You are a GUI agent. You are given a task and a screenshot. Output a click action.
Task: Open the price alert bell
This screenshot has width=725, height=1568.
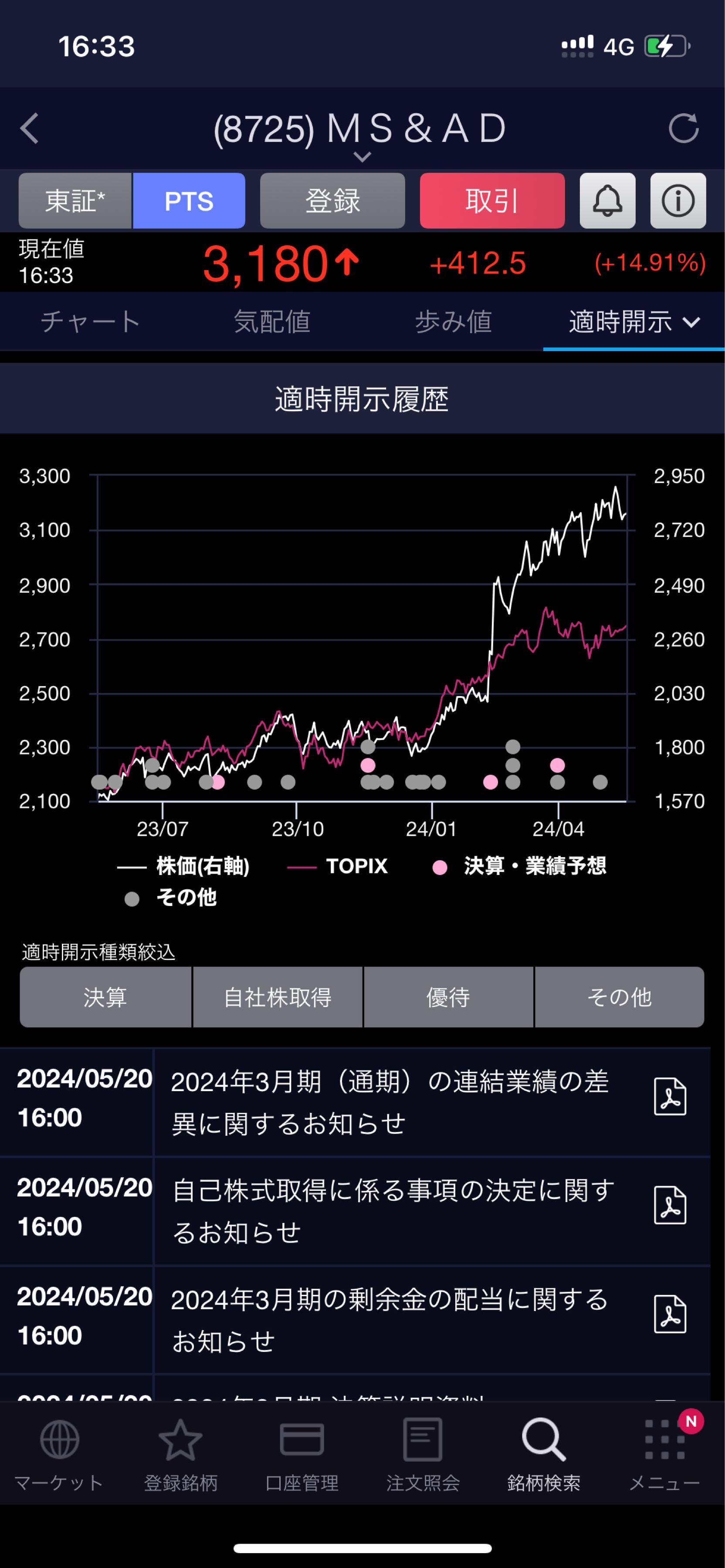[607, 201]
